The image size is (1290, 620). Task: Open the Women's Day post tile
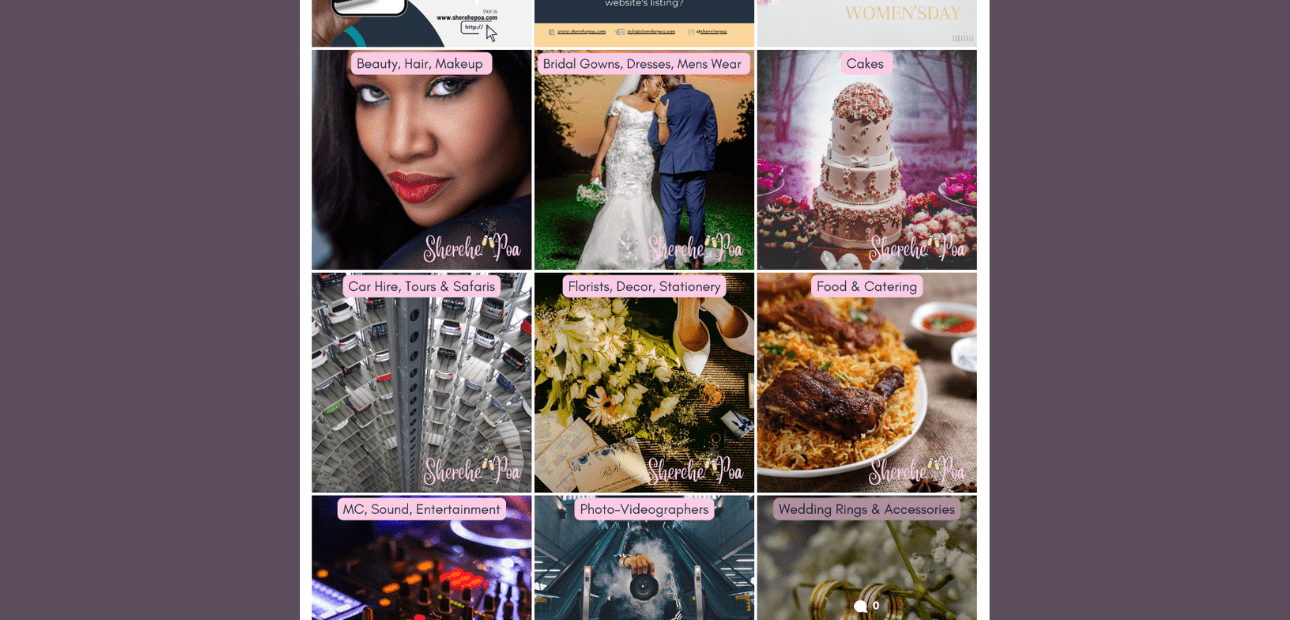point(866,22)
